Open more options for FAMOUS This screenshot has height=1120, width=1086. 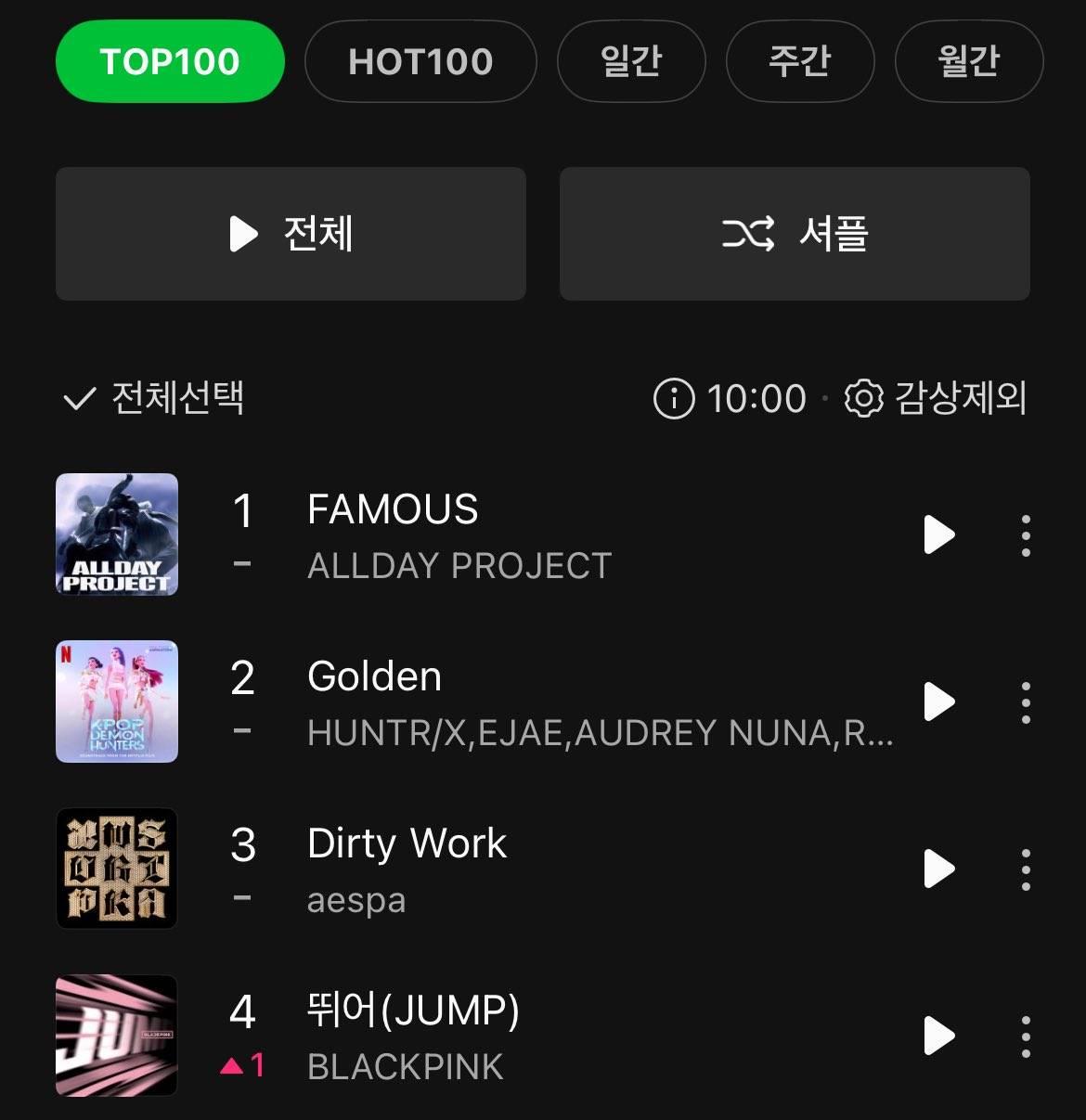[x=1026, y=535]
